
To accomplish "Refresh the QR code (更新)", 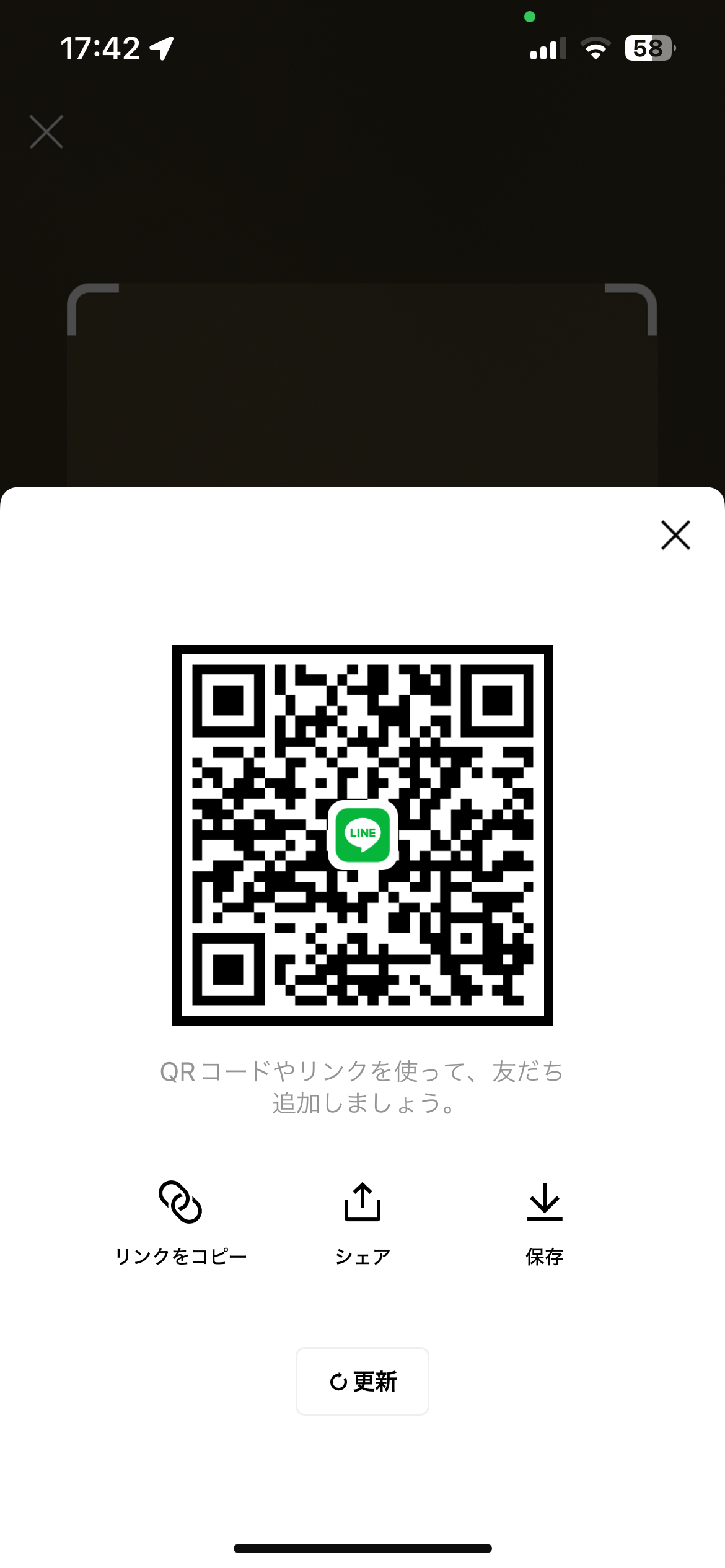I will coord(362,1381).
